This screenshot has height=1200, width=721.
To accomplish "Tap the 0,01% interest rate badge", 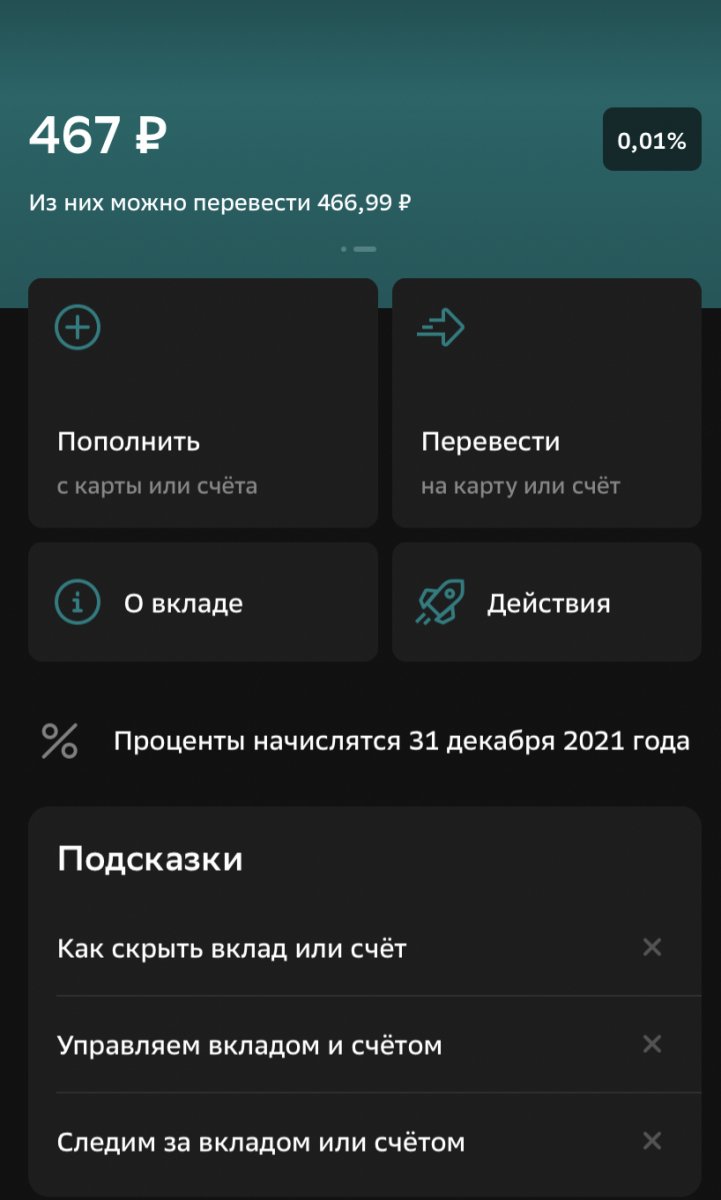I will coord(652,140).
